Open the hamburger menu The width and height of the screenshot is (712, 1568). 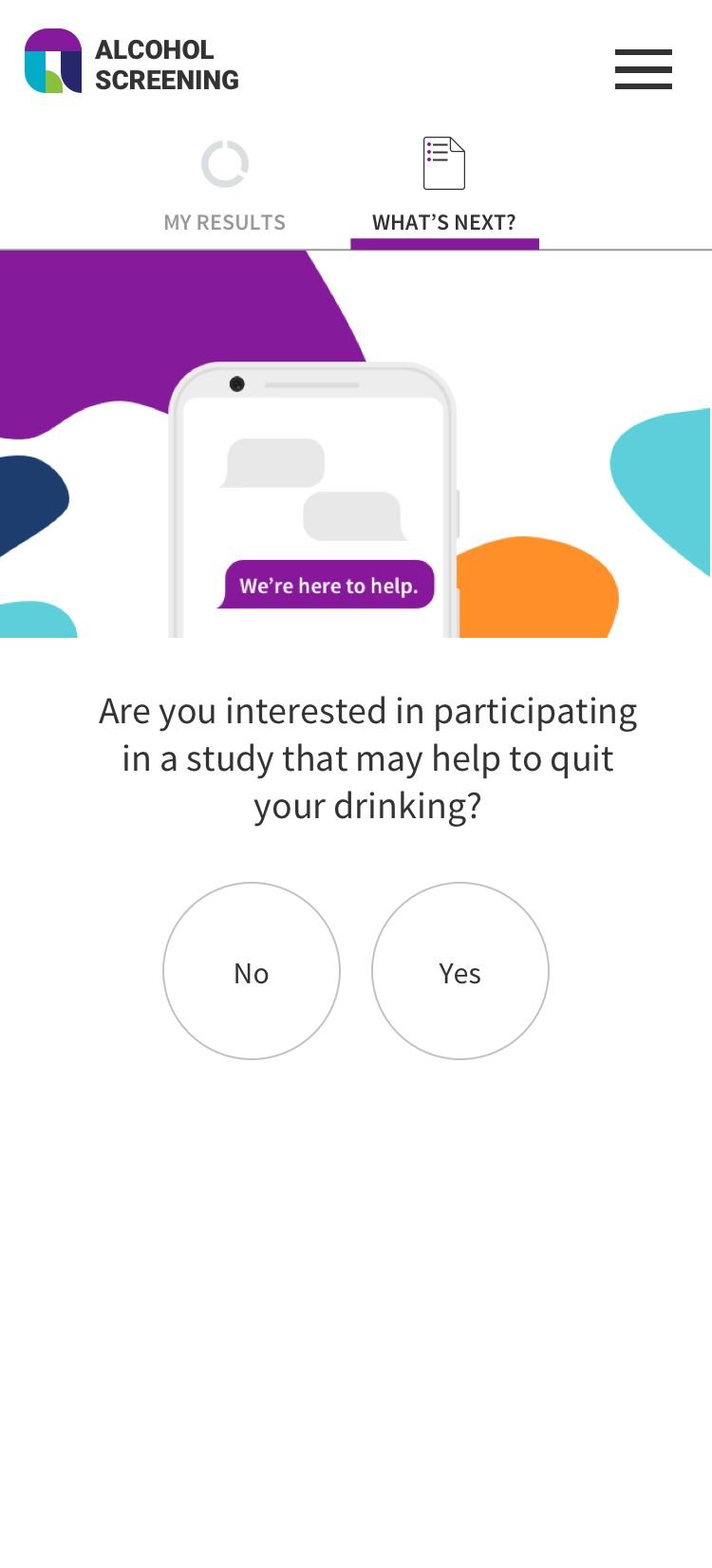click(x=643, y=69)
